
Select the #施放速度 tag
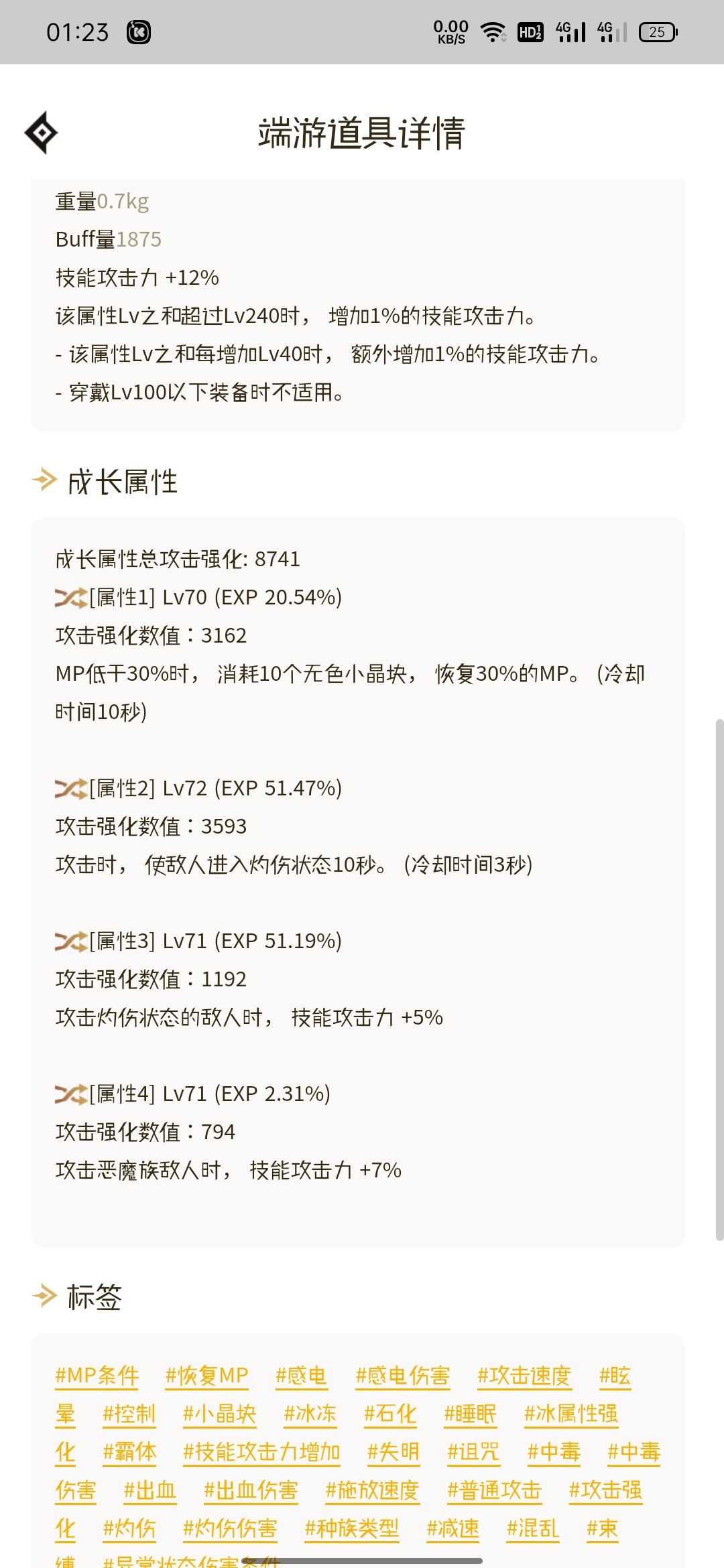(x=373, y=1490)
